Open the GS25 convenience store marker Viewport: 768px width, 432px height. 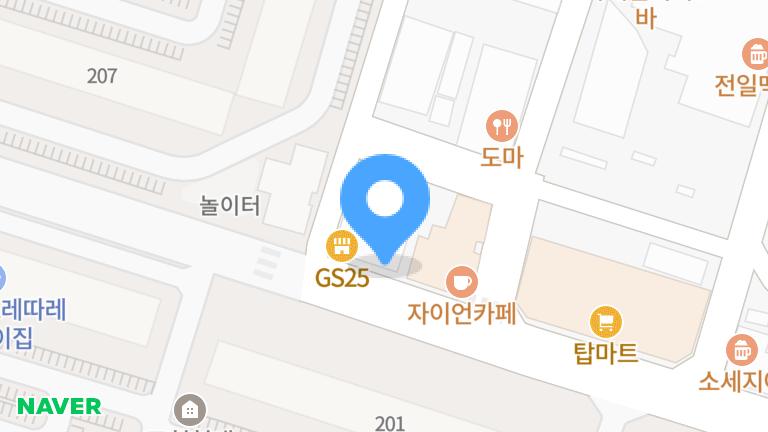342,245
